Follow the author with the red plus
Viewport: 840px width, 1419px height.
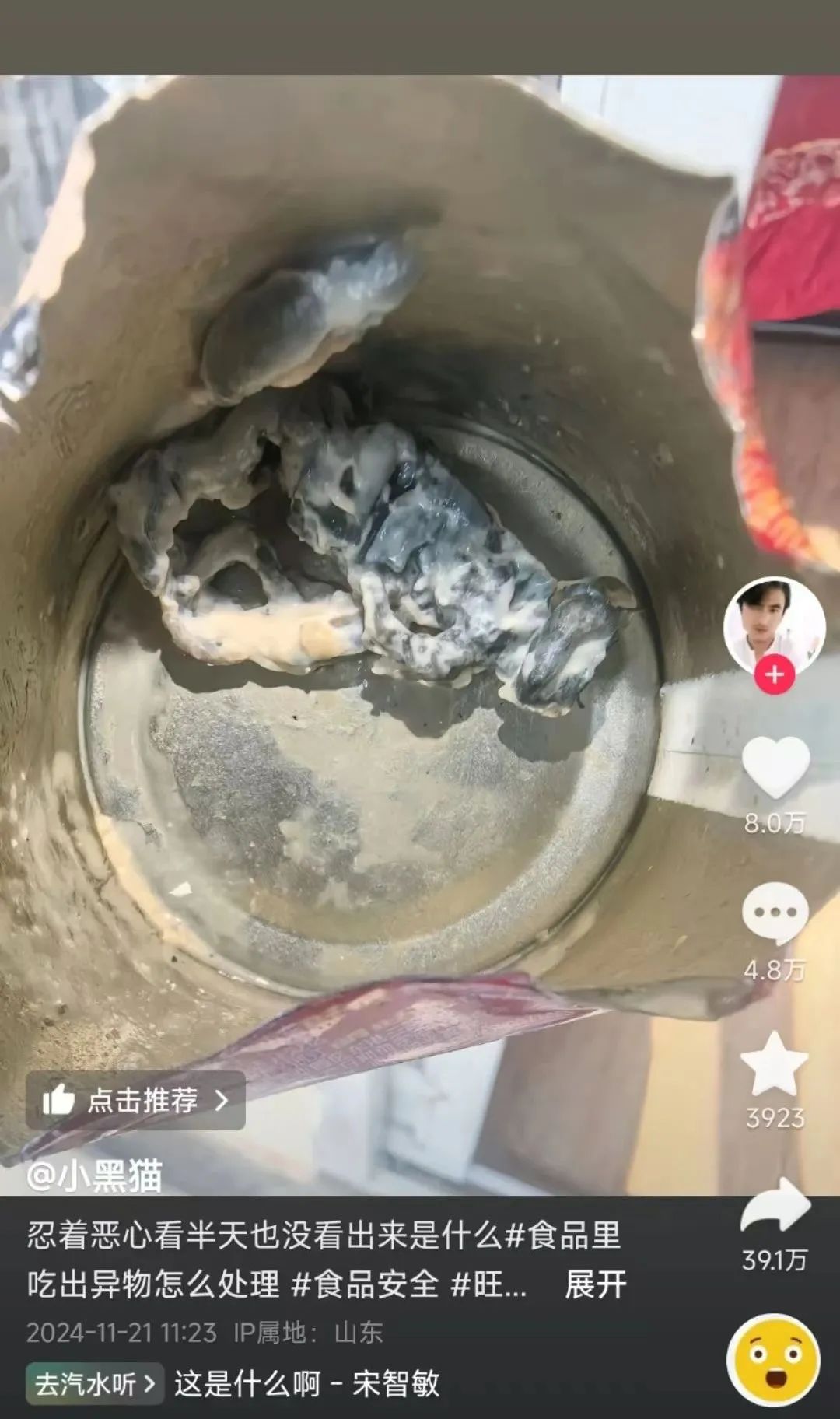pos(774,674)
